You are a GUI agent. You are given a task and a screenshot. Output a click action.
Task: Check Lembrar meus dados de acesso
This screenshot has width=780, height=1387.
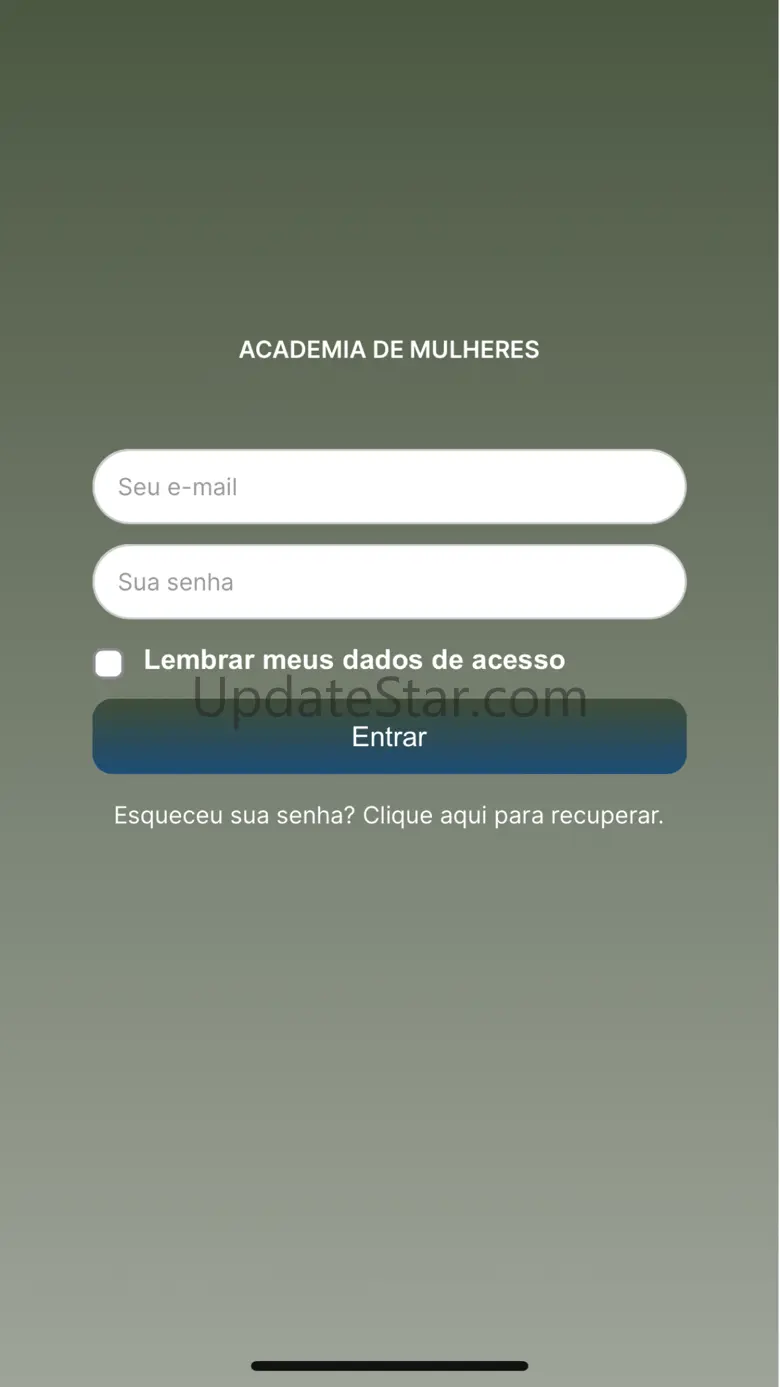point(108,663)
